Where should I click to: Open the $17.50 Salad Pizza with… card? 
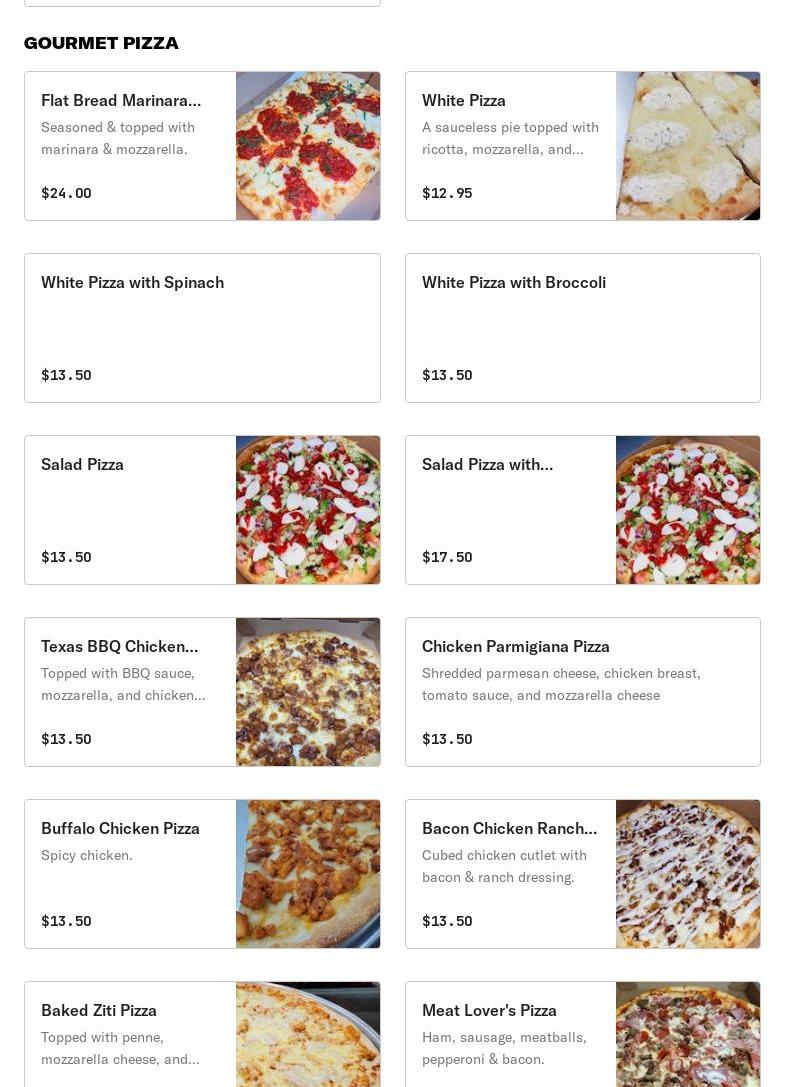pyautogui.click(x=582, y=510)
